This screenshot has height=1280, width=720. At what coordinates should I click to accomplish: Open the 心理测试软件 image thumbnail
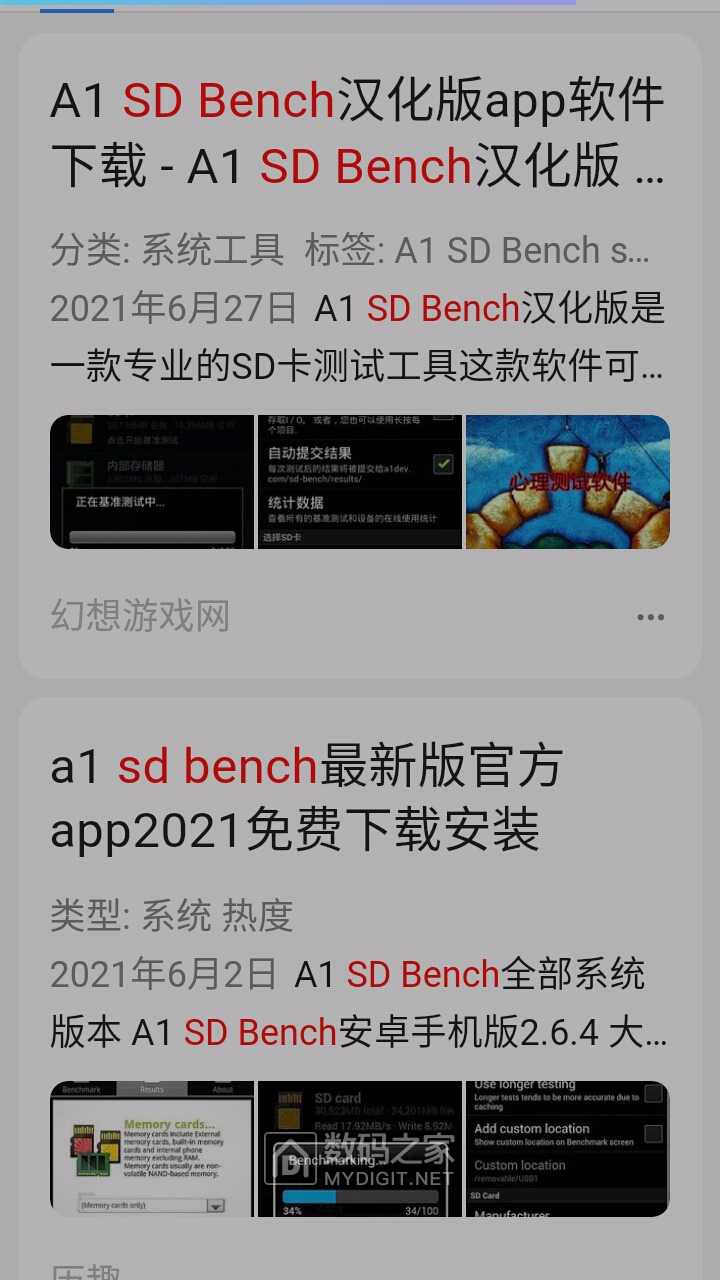coord(568,482)
